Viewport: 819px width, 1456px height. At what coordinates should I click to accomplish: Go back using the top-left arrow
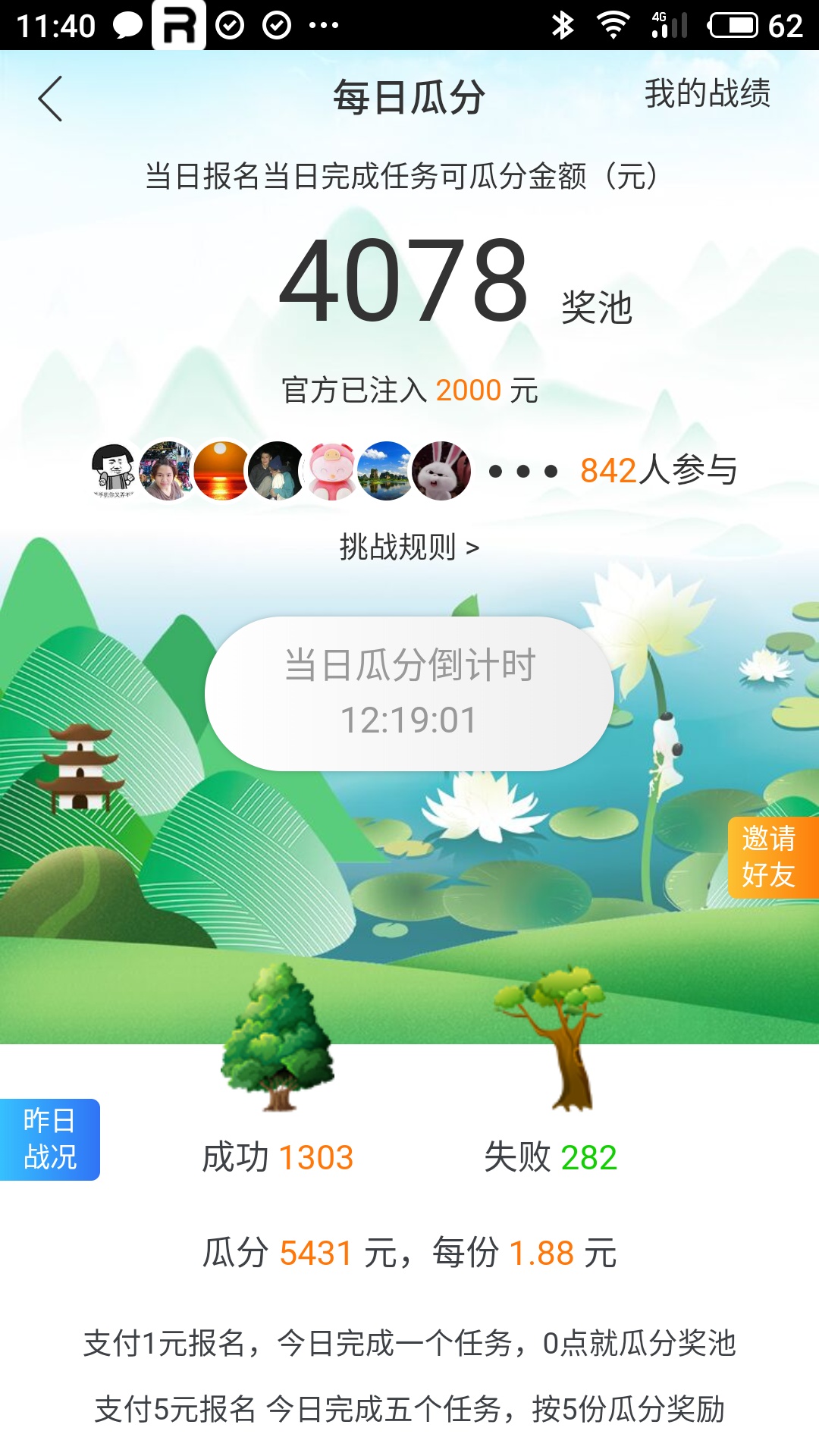[x=50, y=99]
